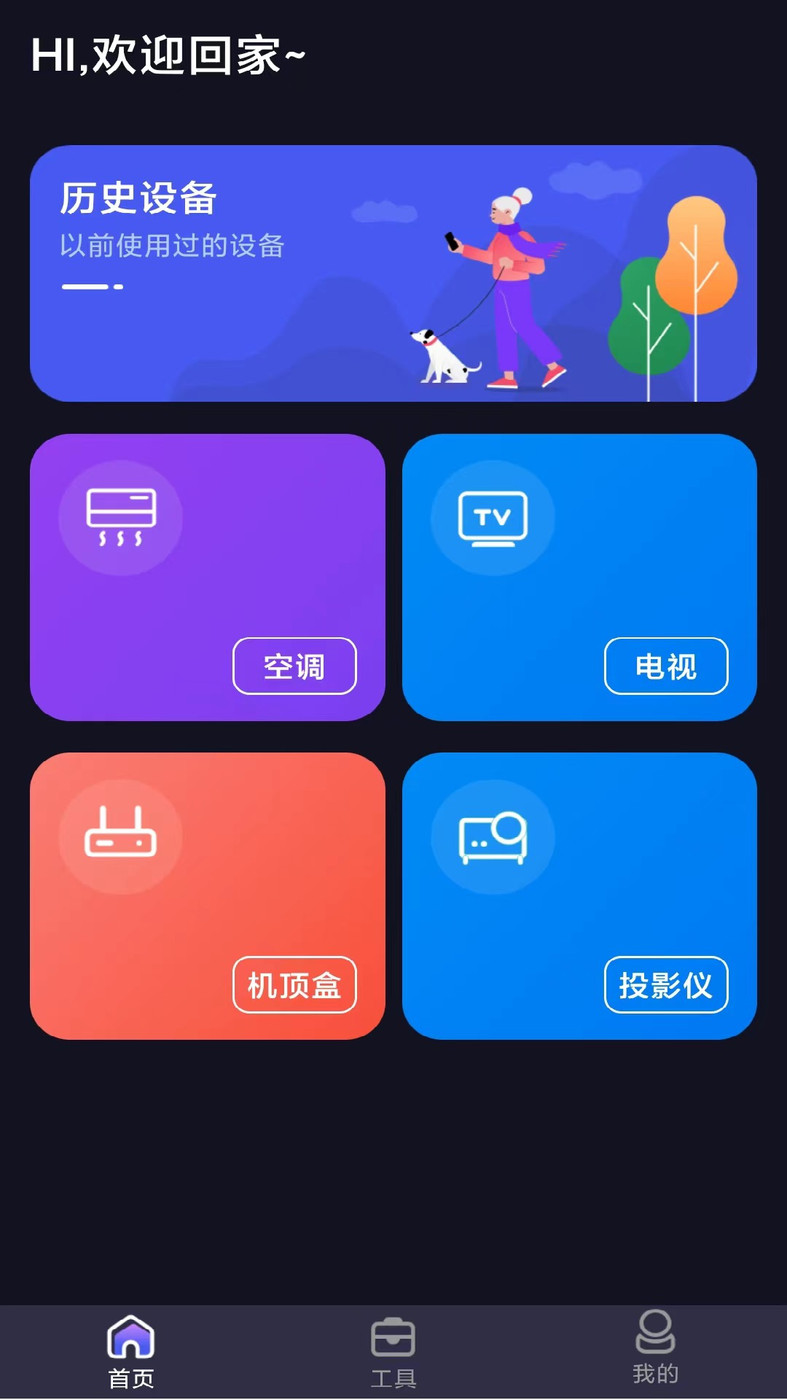Open the tools briefcase icon in bottom bar
The width and height of the screenshot is (787, 1400).
click(393, 1334)
